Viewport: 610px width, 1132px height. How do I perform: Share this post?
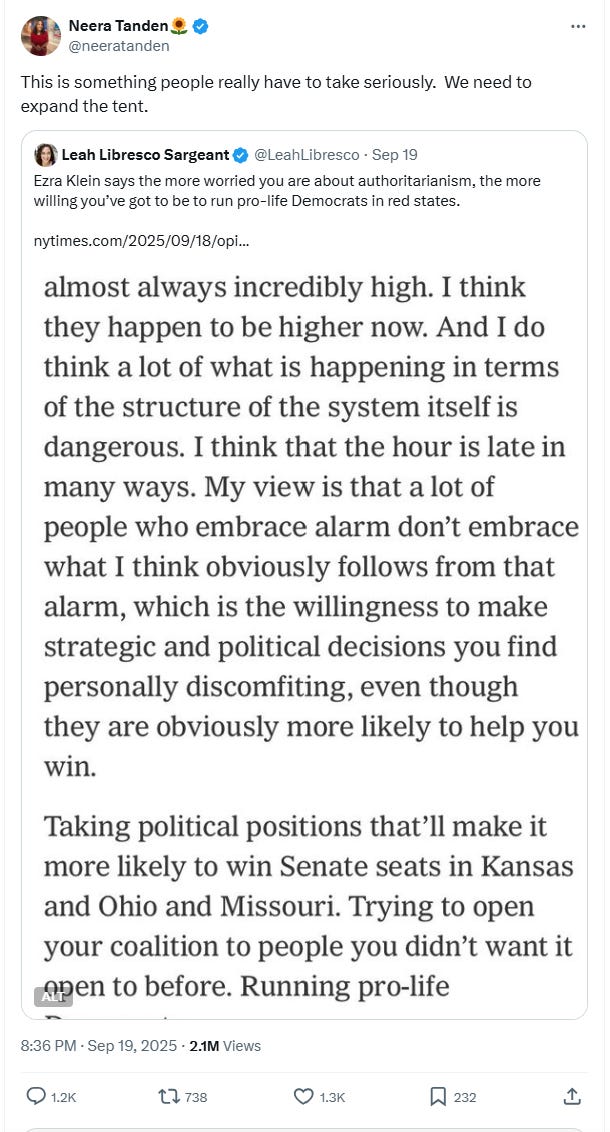click(x=573, y=1096)
